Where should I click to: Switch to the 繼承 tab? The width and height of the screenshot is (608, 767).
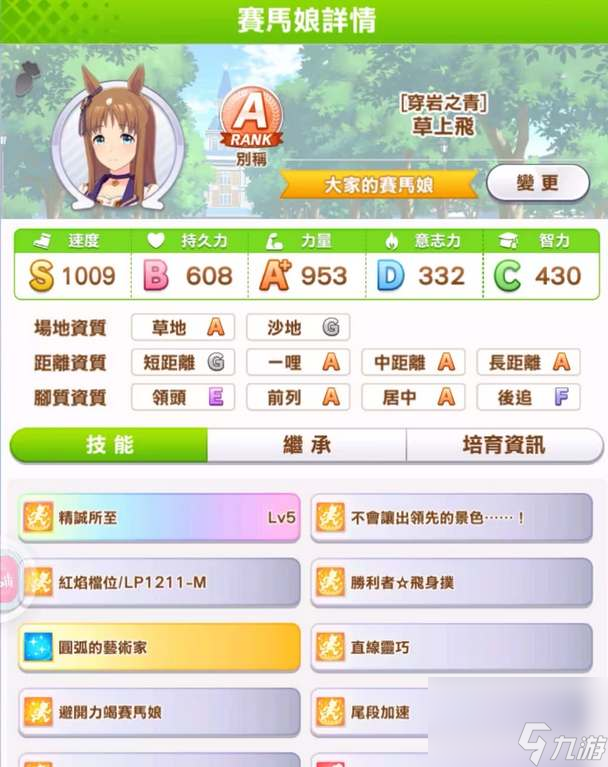(306, 445)
